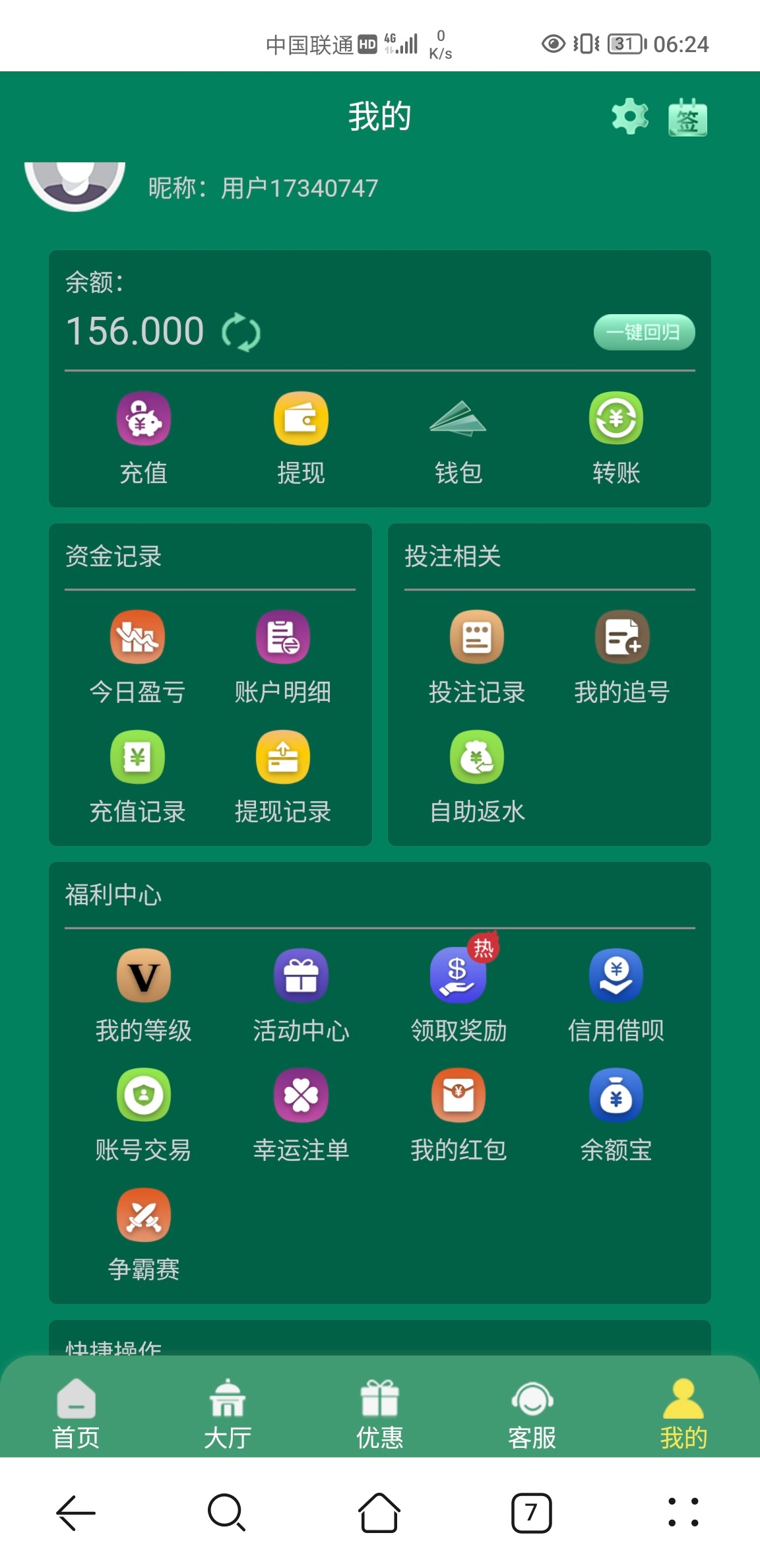Open 今日盈亏 profit and loss record
This screenshot has width=760, height=1568.
click(137, 638)
